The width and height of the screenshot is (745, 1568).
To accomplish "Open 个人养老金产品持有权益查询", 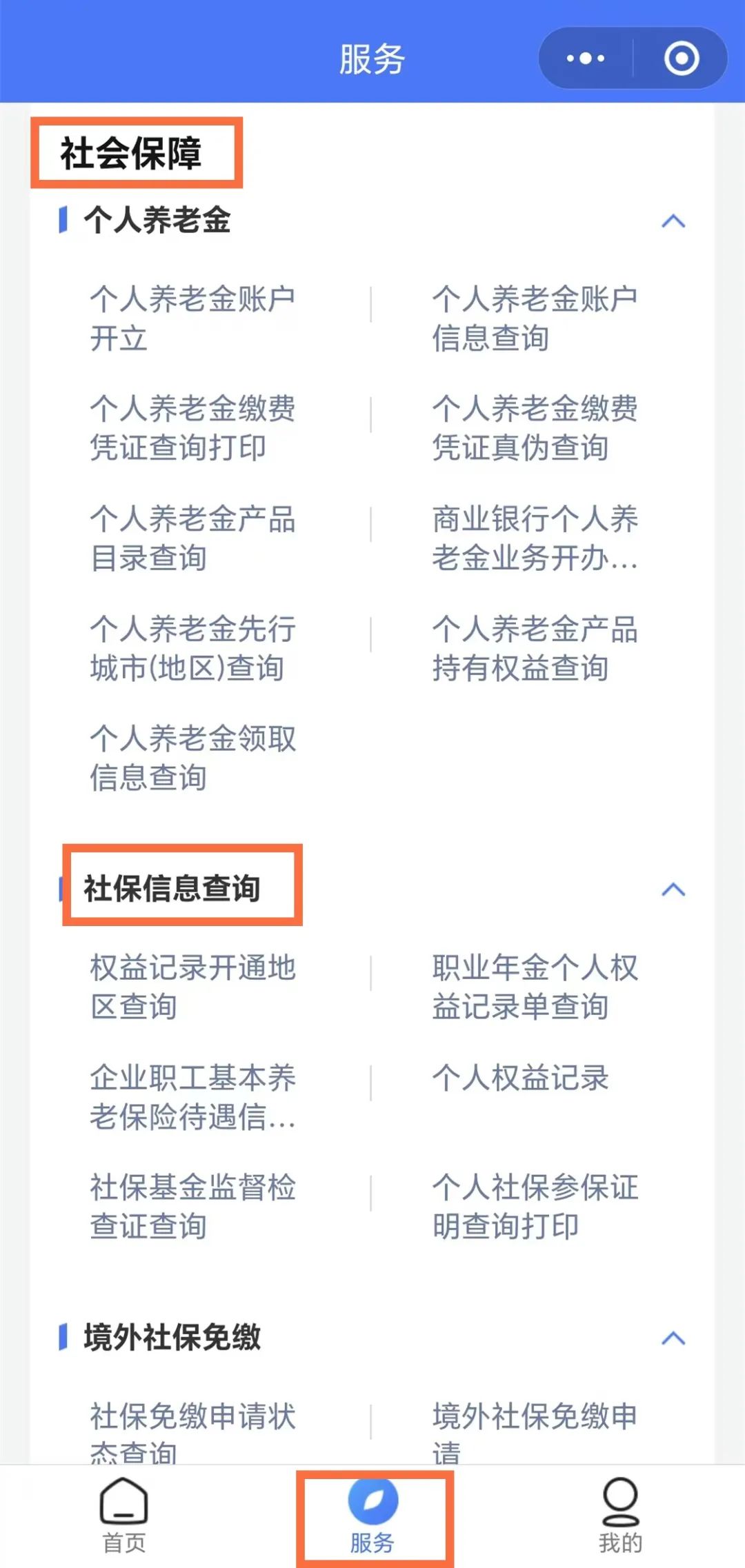I will [x=535, y=649].
